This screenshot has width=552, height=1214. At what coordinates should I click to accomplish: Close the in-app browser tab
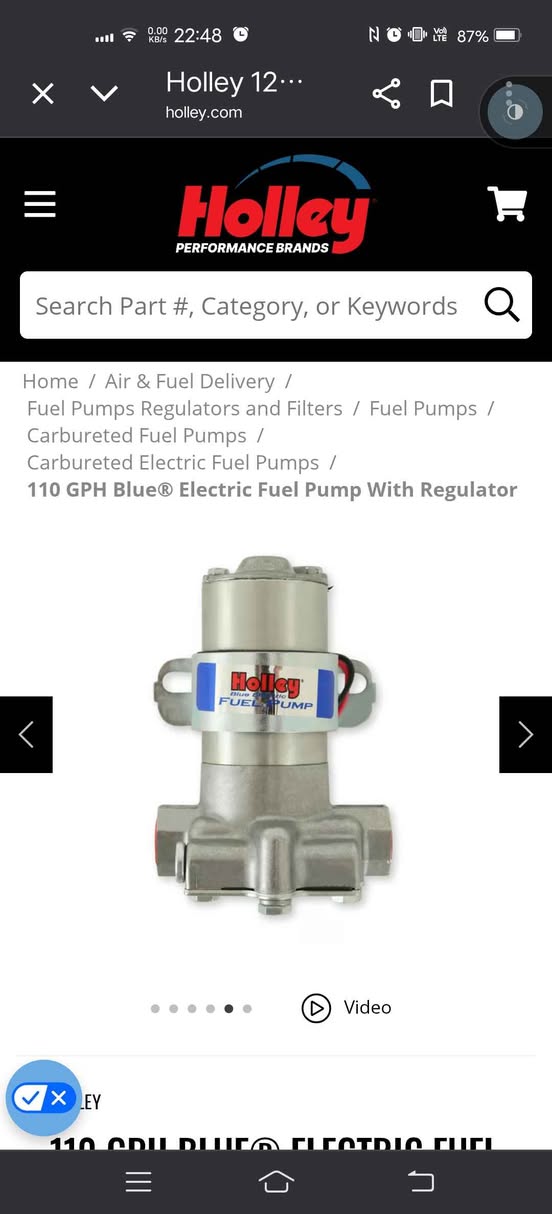pyautogui.click(x=42, y=94)
